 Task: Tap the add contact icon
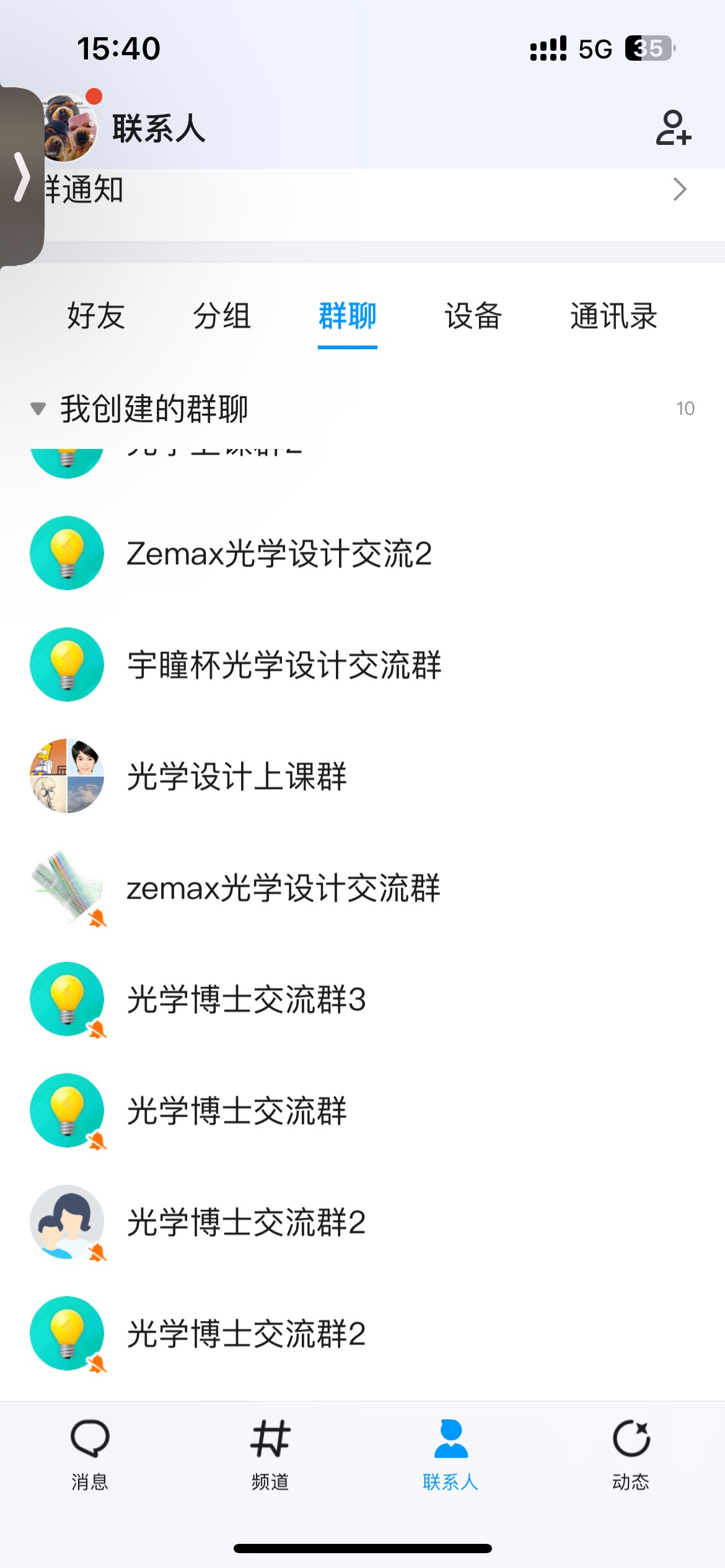tap(673, 128)
